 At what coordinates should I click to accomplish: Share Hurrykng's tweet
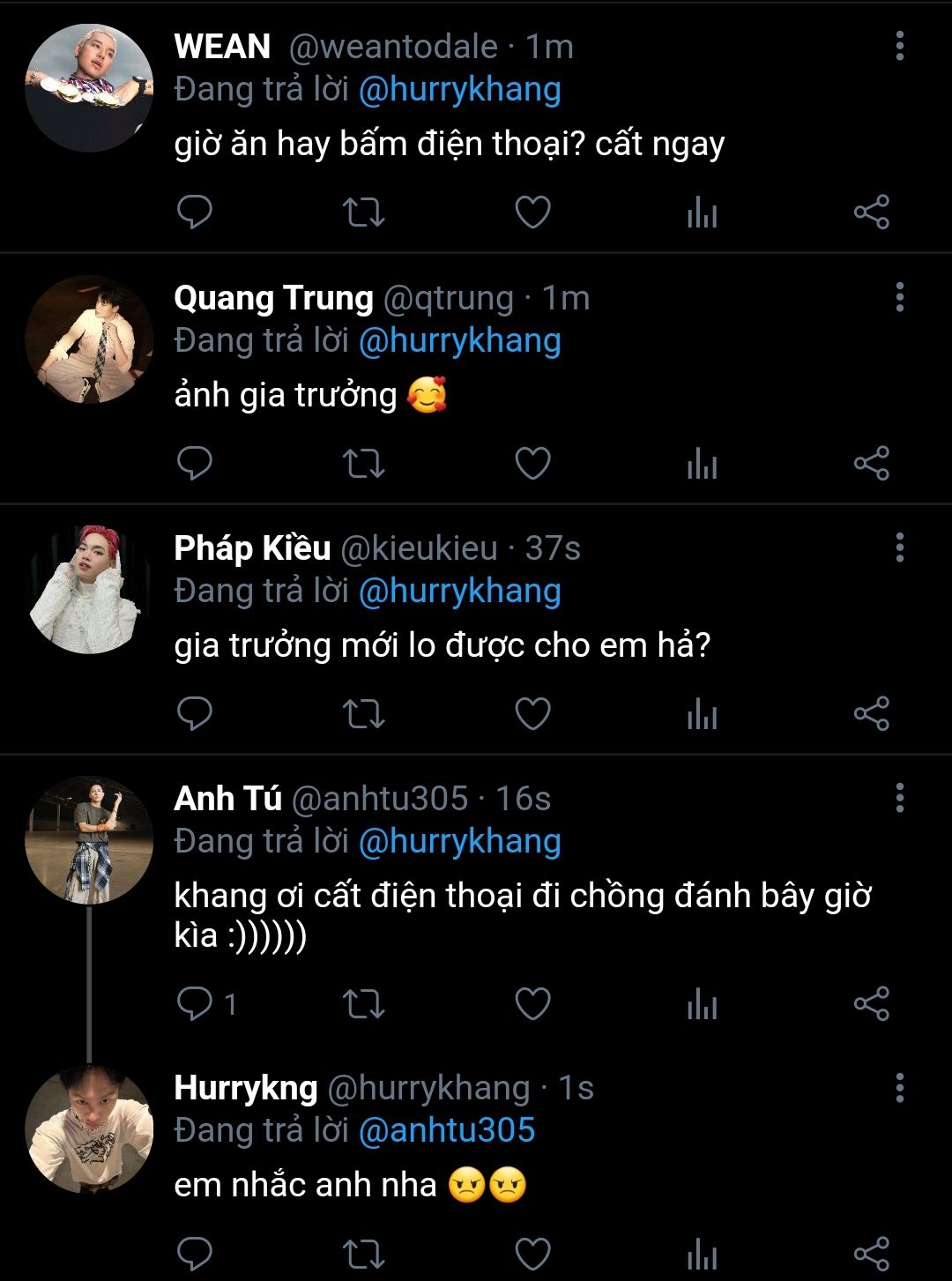871,1253
